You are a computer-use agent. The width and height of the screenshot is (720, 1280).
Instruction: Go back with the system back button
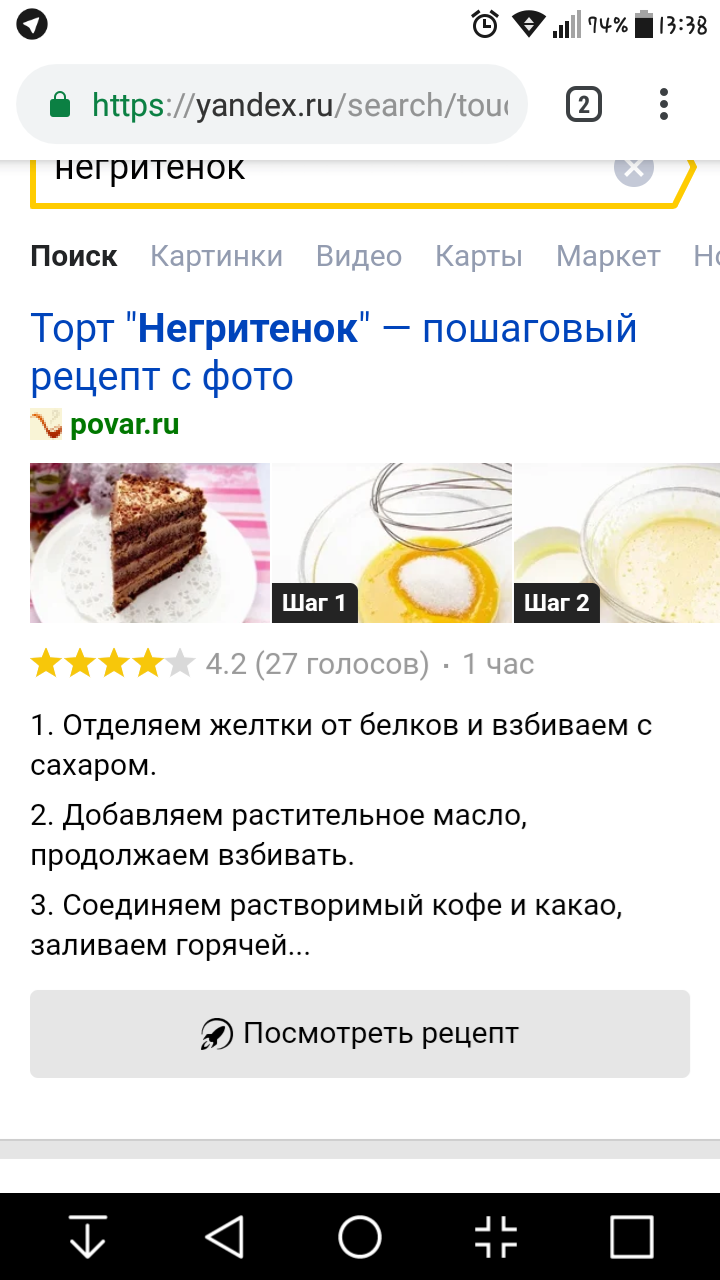coord(225,1237)
